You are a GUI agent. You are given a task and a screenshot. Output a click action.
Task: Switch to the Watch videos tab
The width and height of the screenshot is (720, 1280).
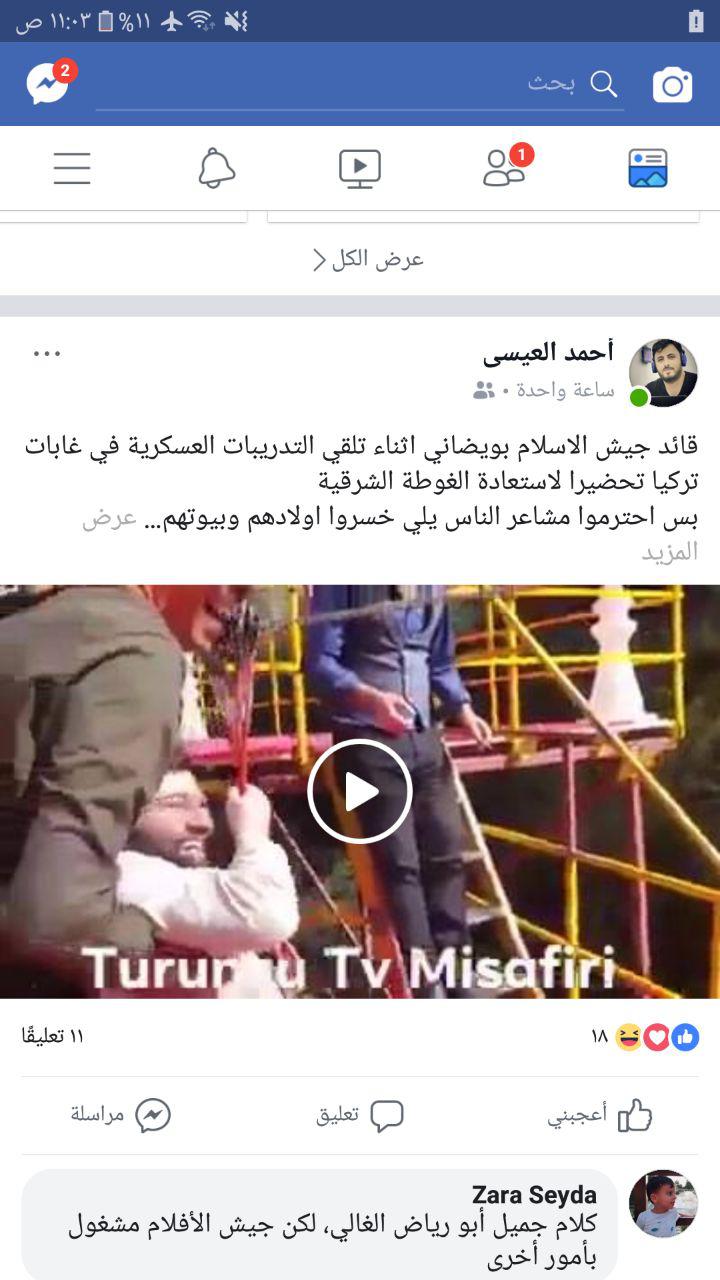pos(360,168)
